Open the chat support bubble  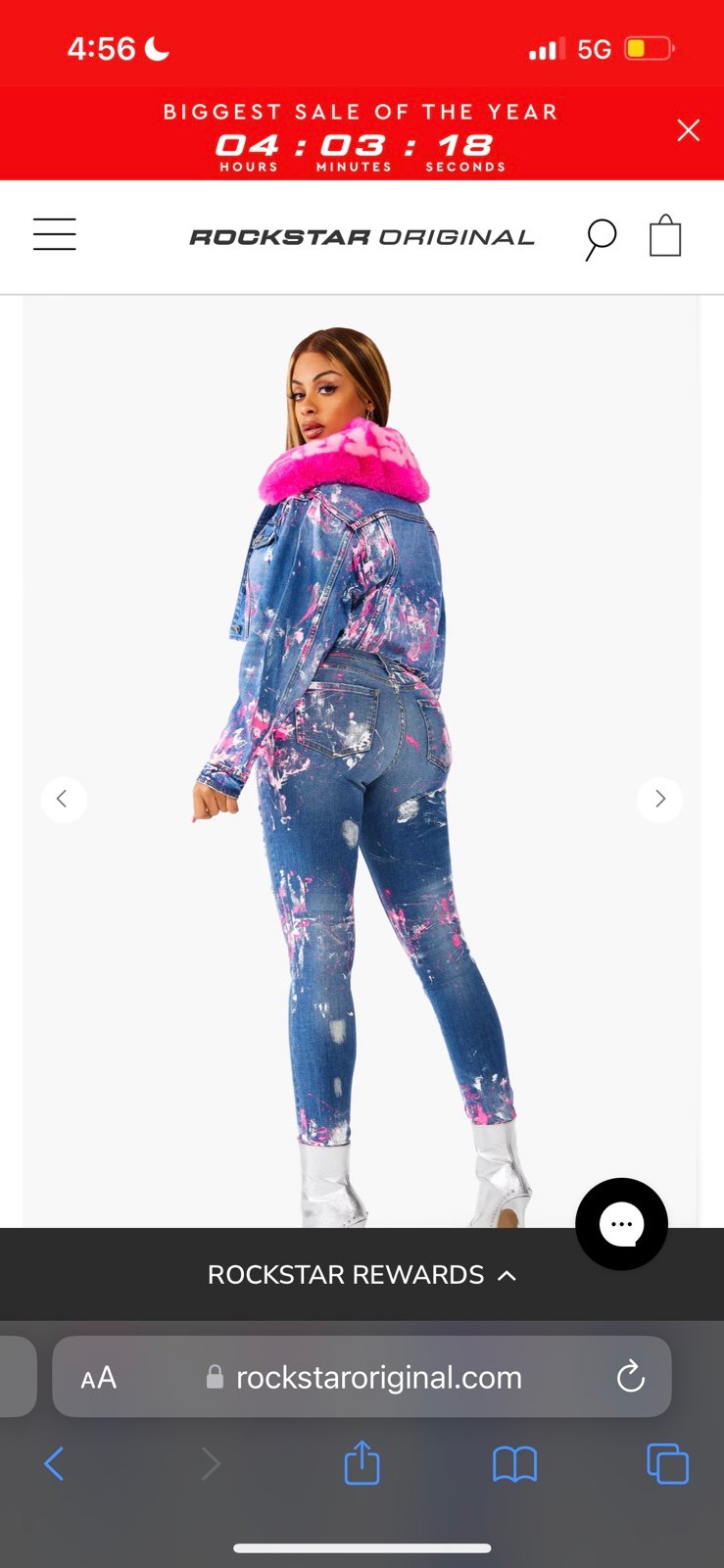621,1224
